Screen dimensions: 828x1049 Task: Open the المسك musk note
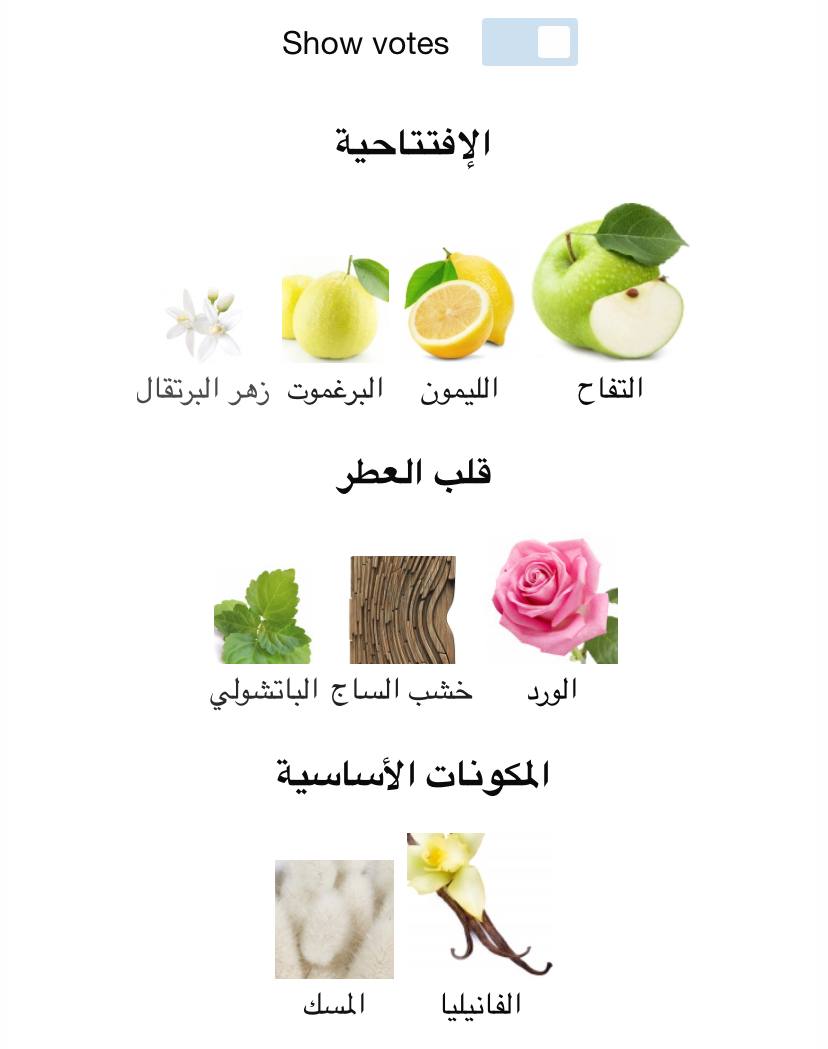tap(334, 919)
